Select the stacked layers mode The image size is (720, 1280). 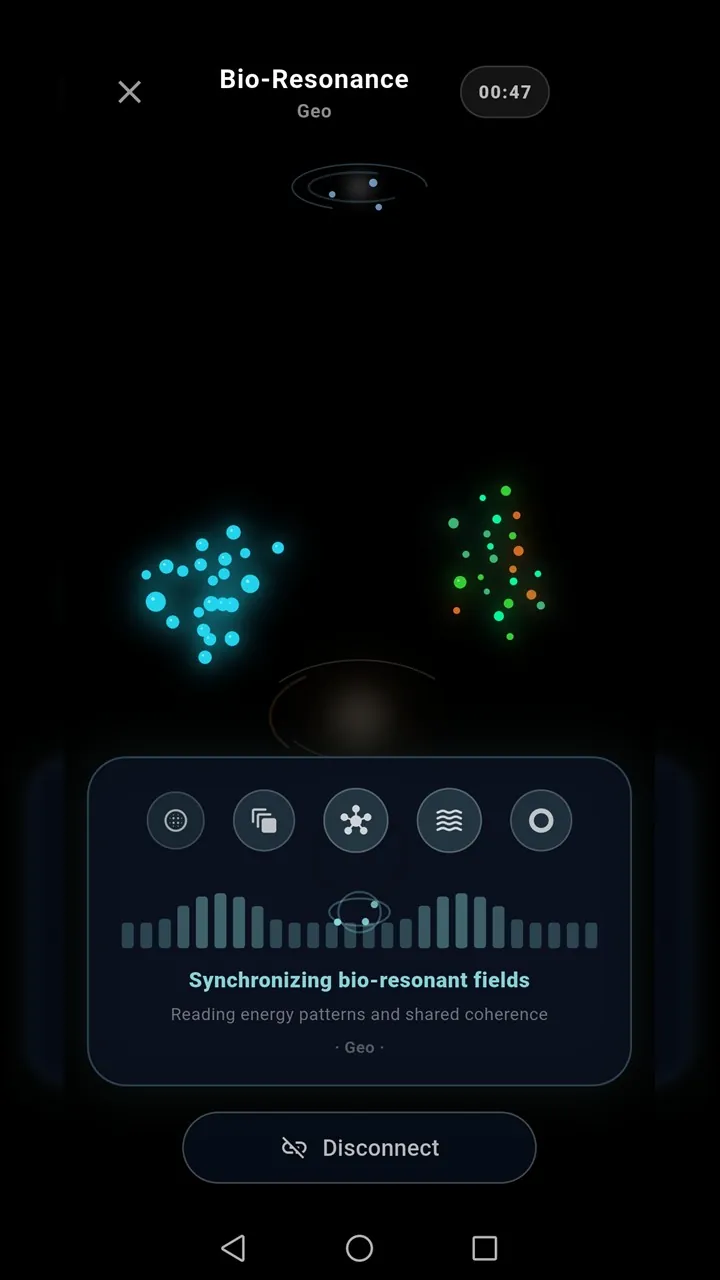coord(264,821)
